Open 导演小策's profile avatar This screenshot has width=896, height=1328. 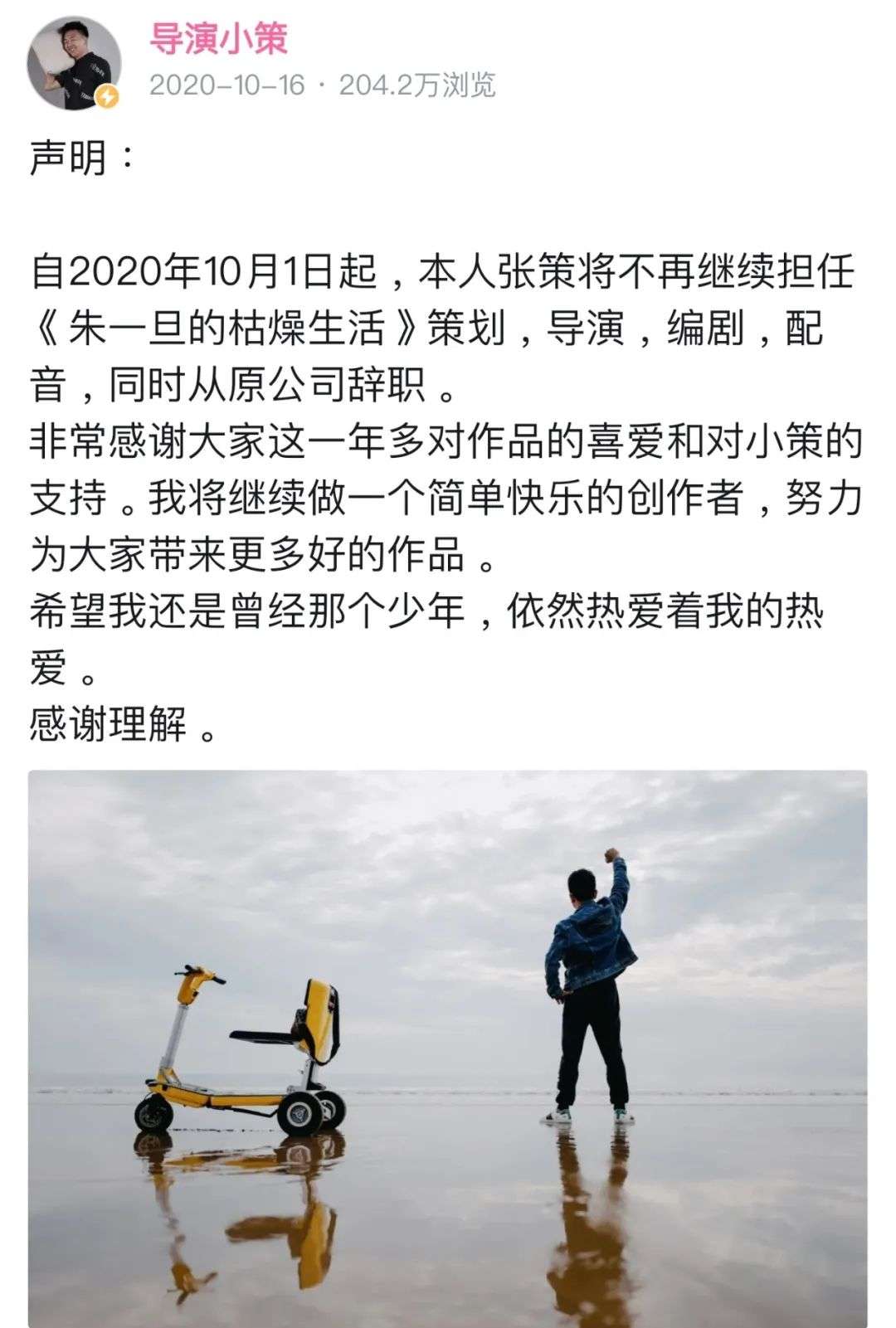point(73,63)
